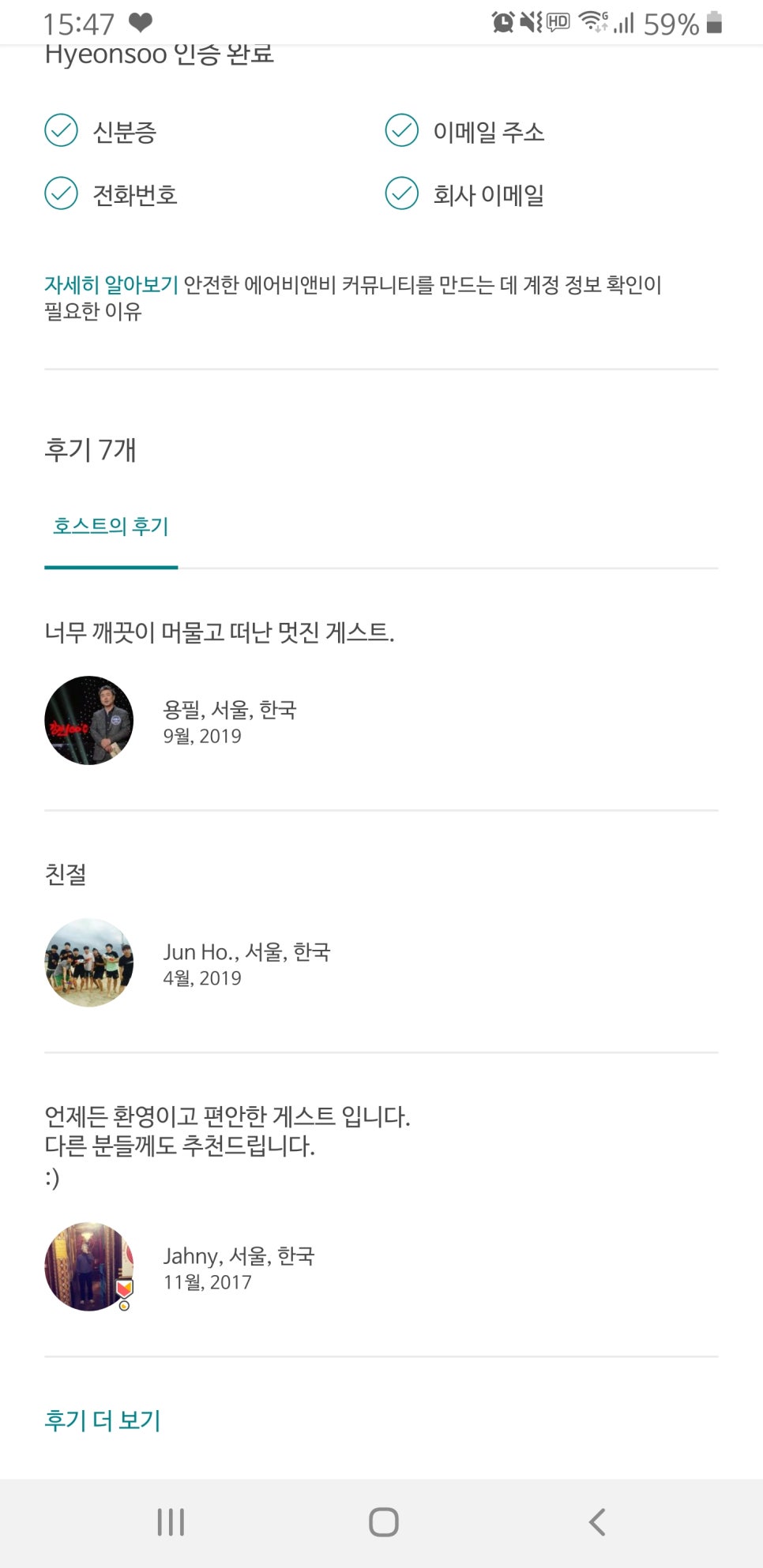Tap the Wi-Fi icon in the status bar
Image resolution: width=763 pixels, height=1568 pixels.
(591, 22)
